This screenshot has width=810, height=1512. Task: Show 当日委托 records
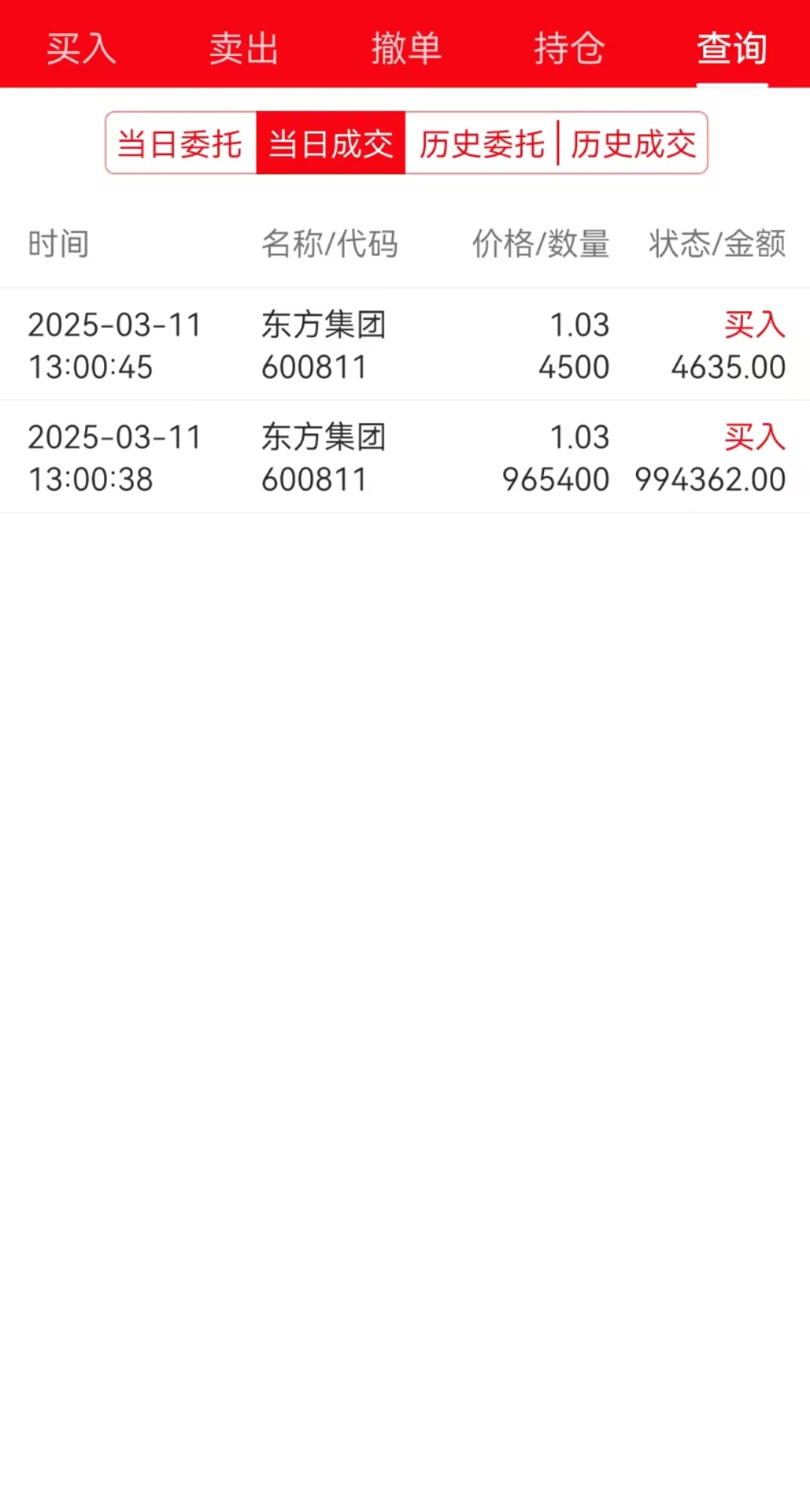pos(181,143)
